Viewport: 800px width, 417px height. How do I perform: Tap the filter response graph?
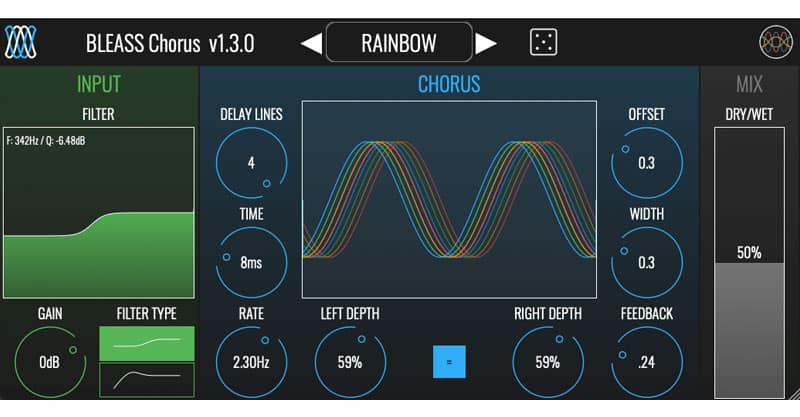(98, 211)
